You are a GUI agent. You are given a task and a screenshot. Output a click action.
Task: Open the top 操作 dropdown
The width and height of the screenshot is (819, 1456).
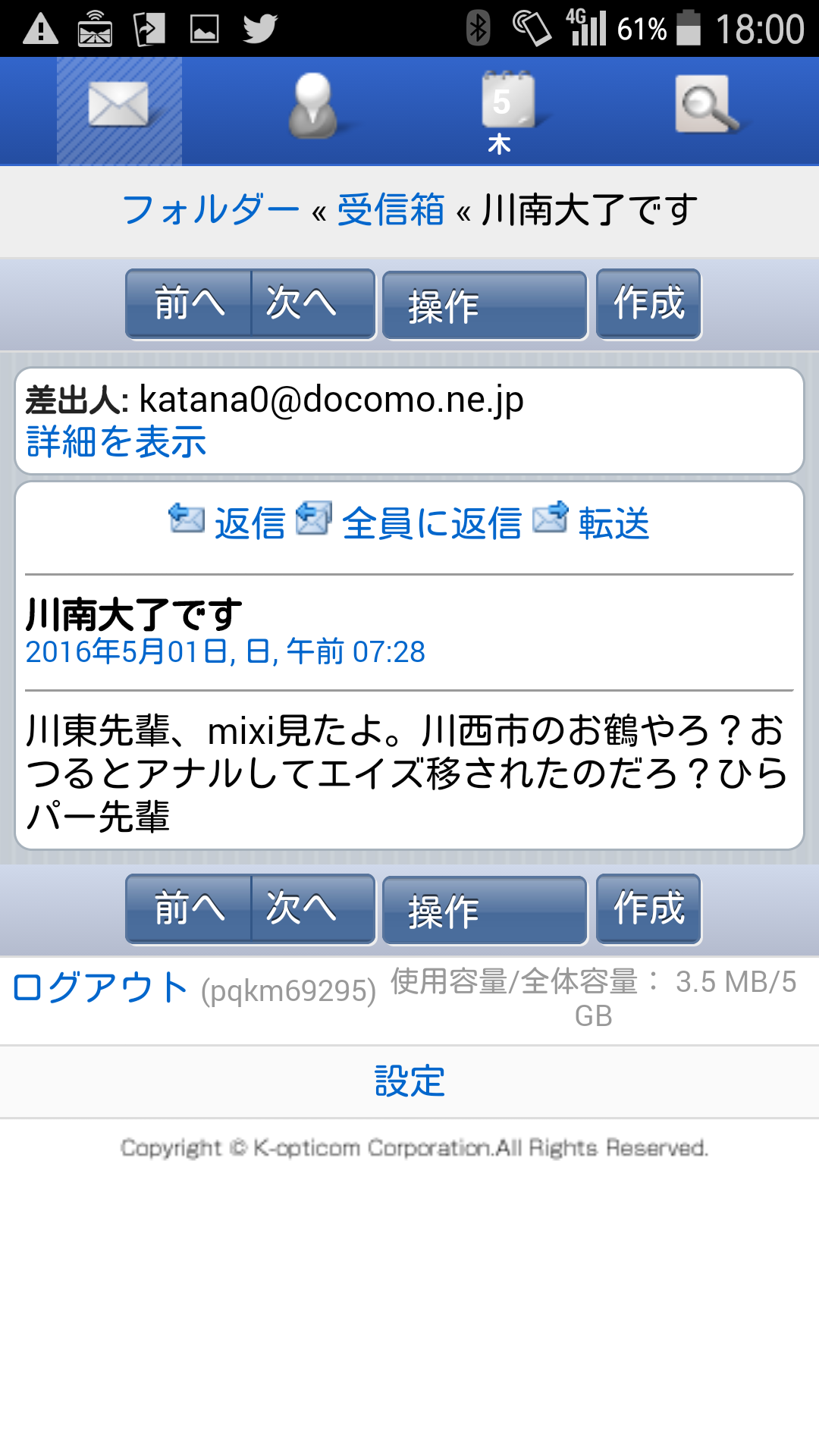(484, 306)
